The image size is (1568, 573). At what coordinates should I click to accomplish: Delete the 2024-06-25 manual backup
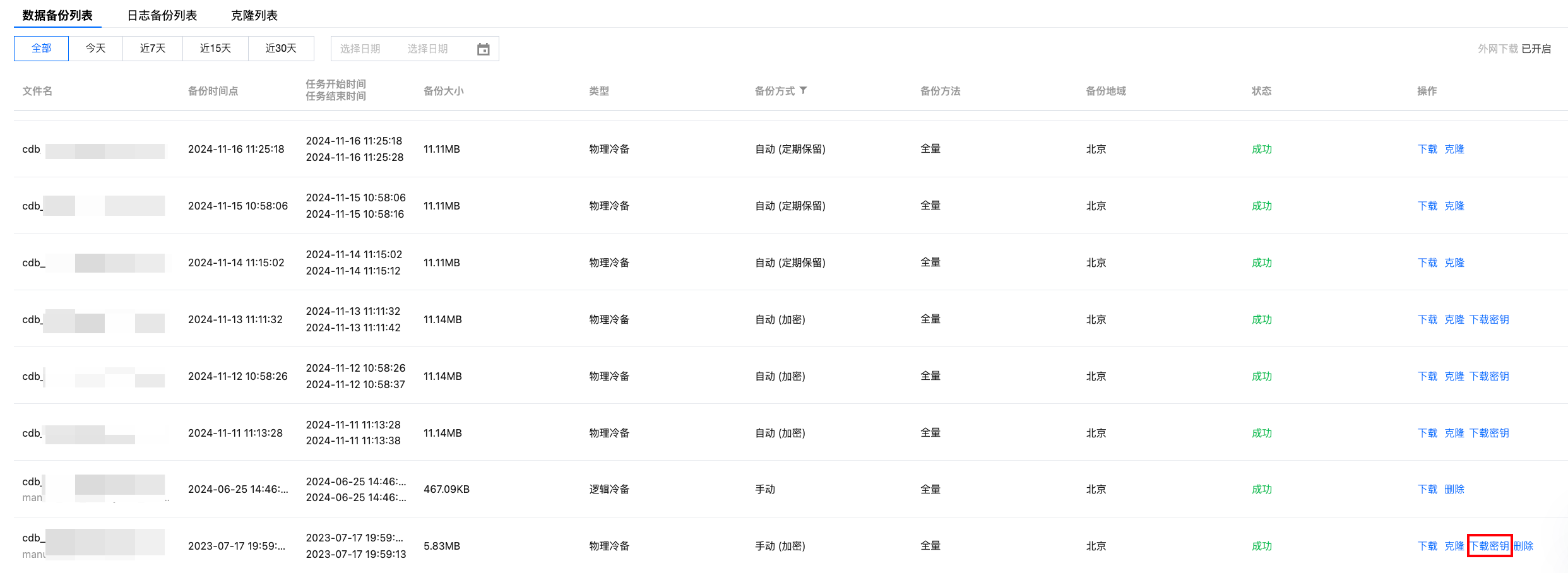1454,489
